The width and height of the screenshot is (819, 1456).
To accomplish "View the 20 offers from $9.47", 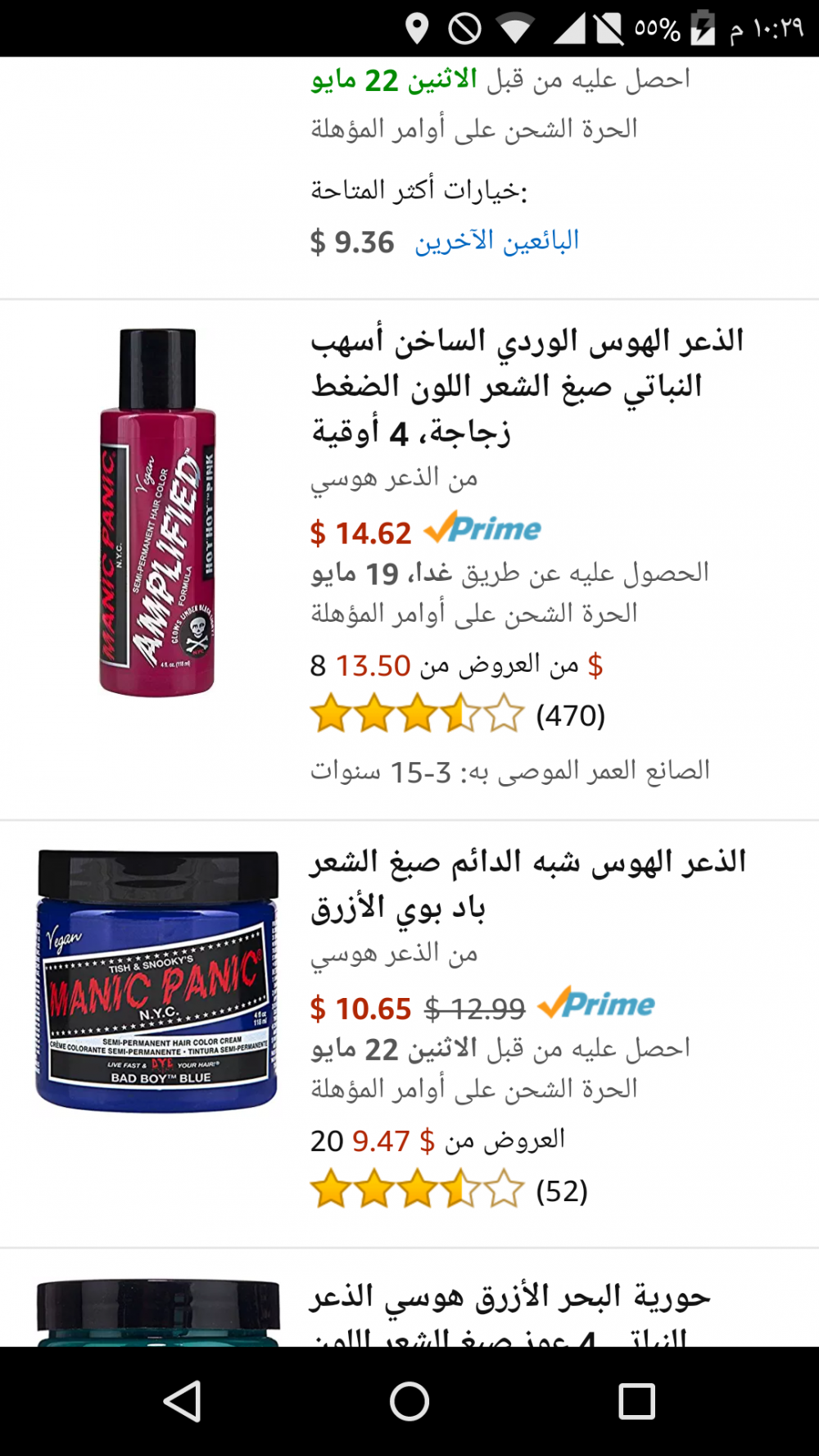I will click(437, 1141).
